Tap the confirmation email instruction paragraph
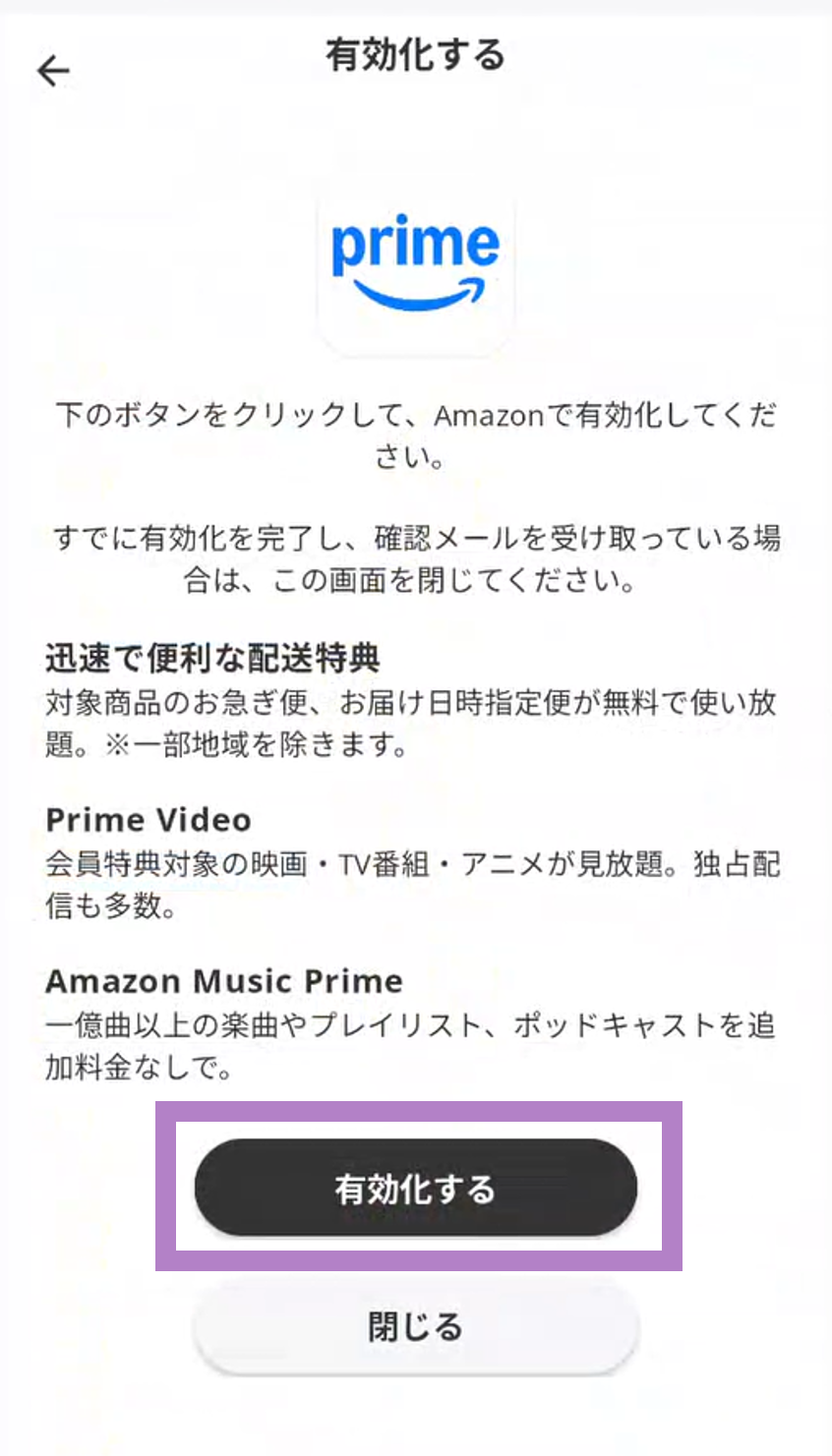 [x=416, y=551]
